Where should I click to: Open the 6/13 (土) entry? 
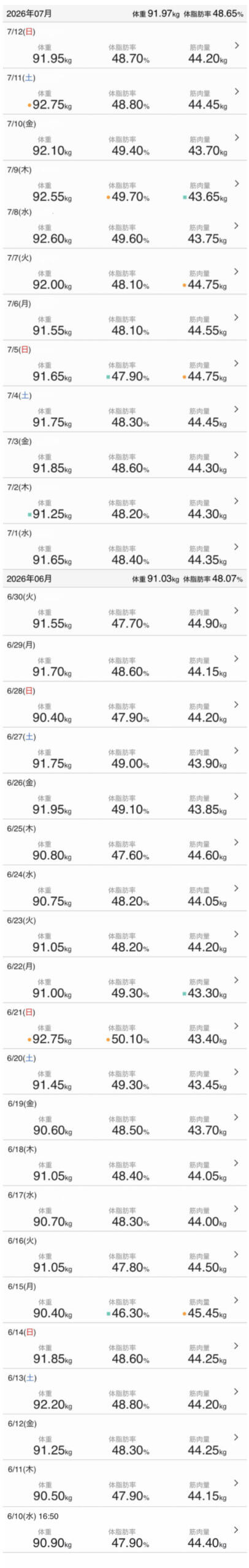(124, 1392)
